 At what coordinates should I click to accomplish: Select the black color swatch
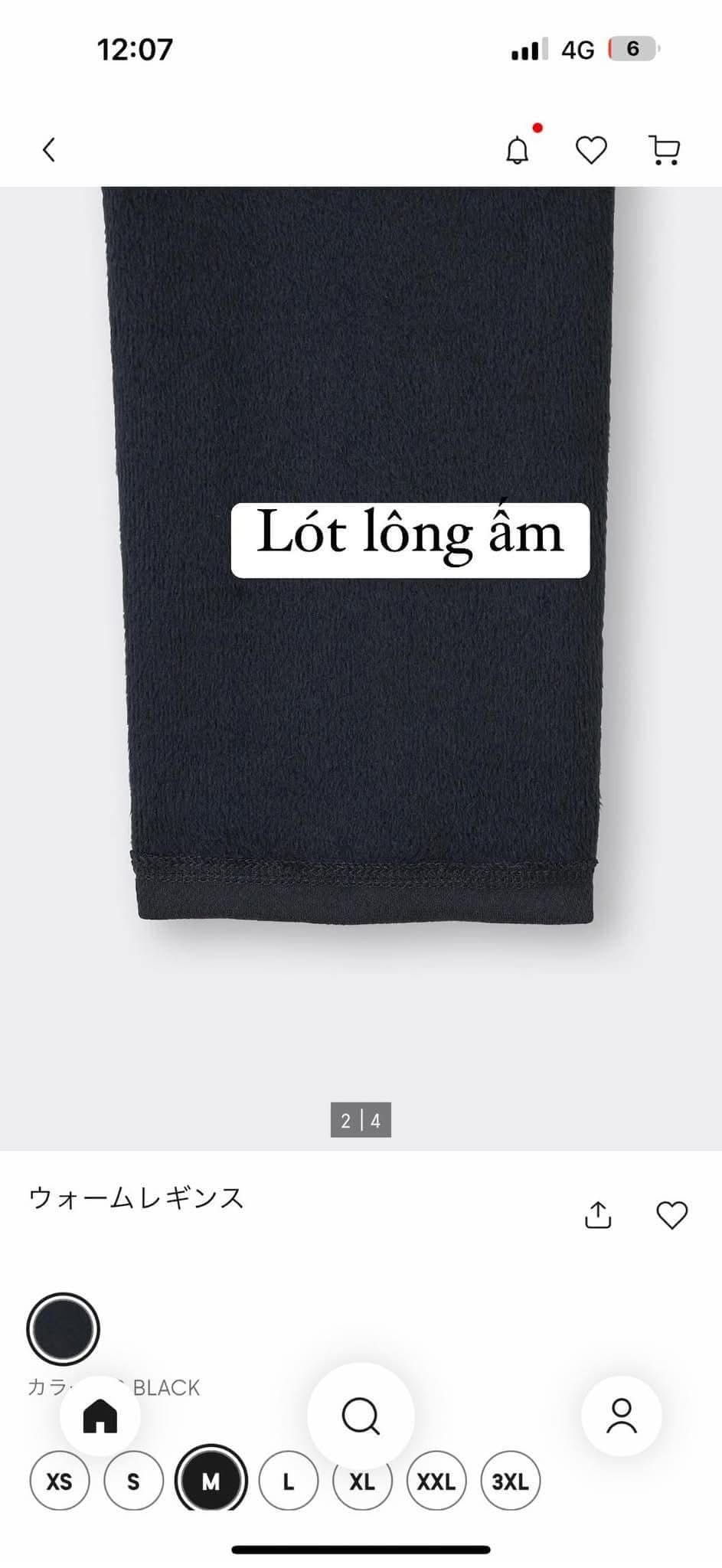click(x=63, y=1328)
